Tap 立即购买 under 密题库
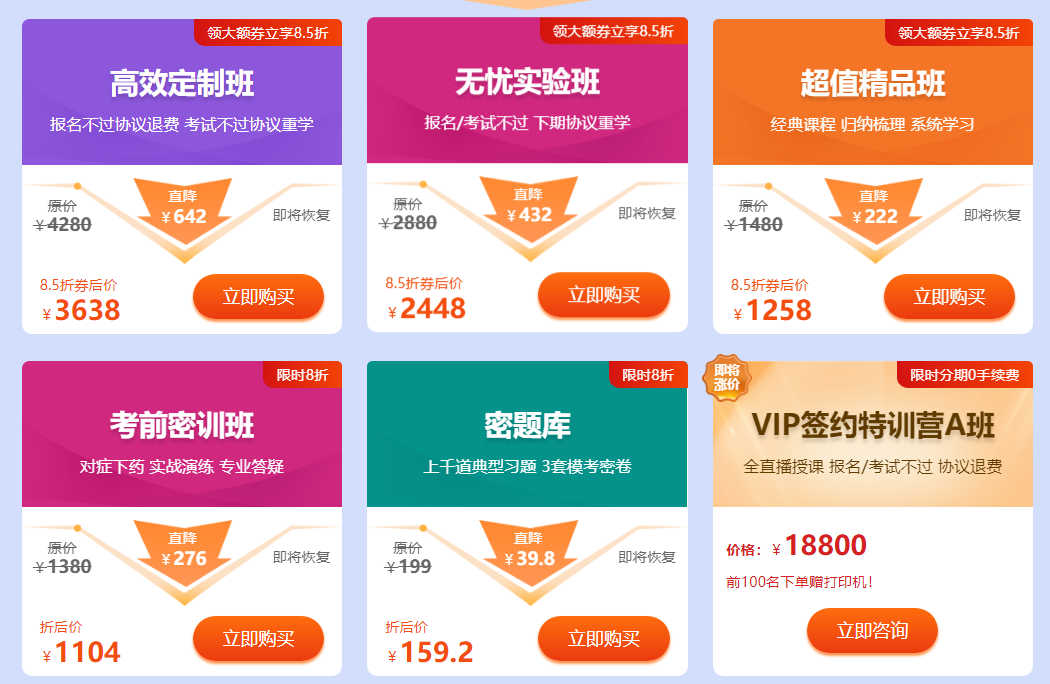Viewport: 1050px width, 684px height. pyautogui.click(x=604, y=639)
